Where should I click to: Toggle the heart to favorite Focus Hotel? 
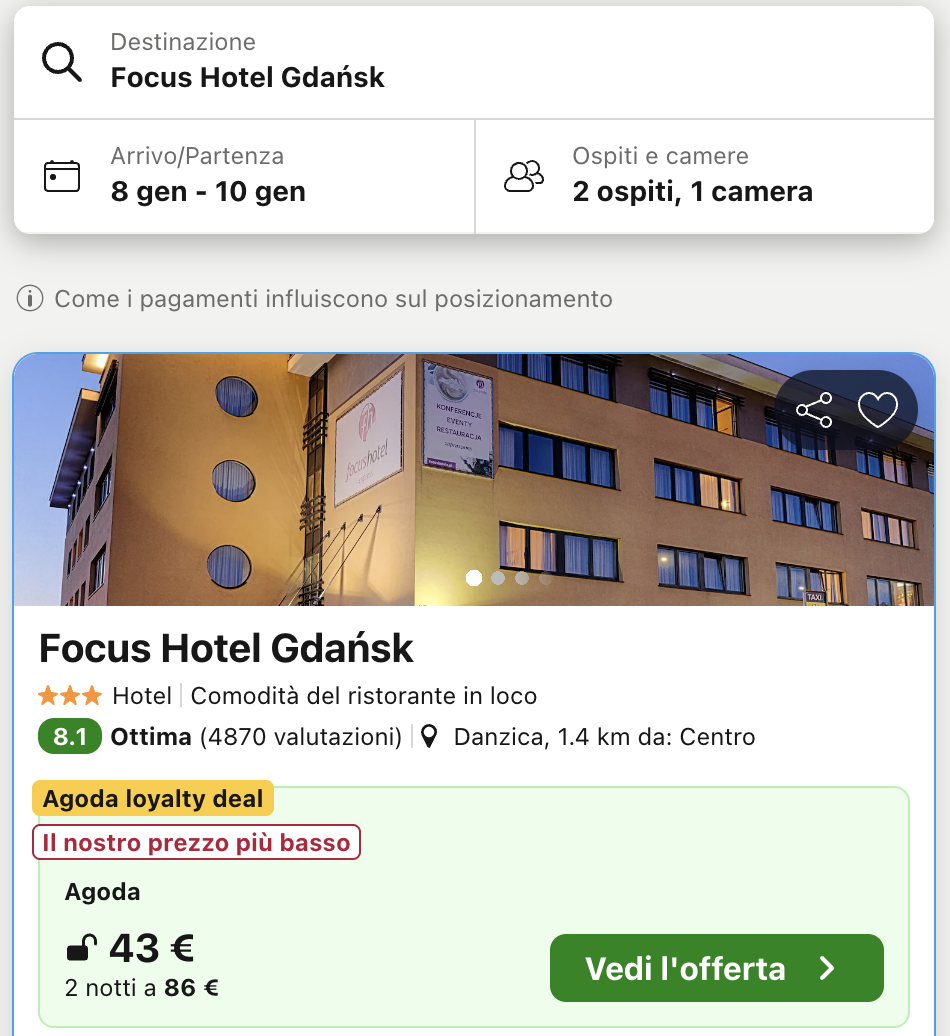(878, 409)
